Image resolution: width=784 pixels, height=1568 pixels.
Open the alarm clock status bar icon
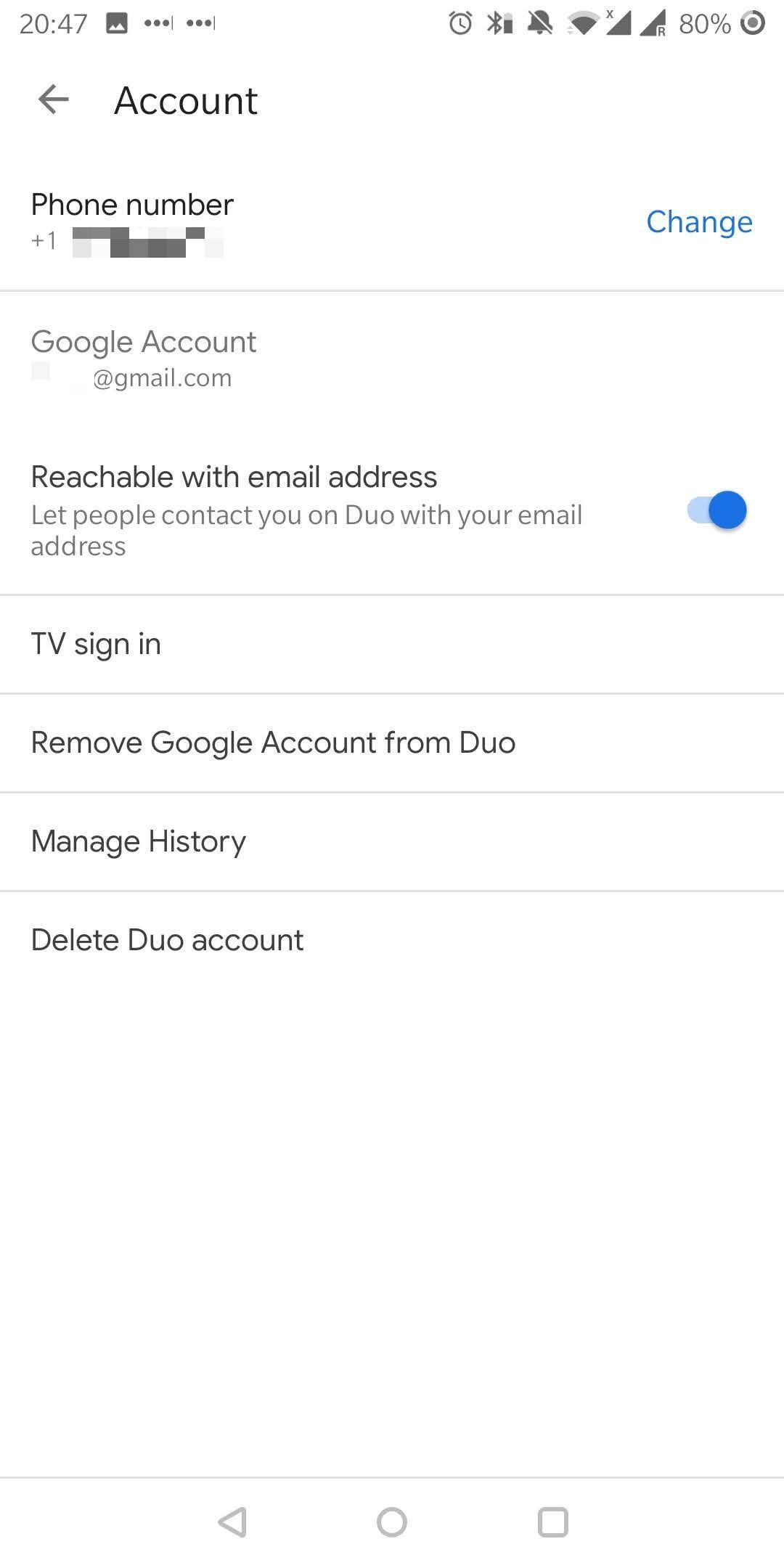coord(459,23)
